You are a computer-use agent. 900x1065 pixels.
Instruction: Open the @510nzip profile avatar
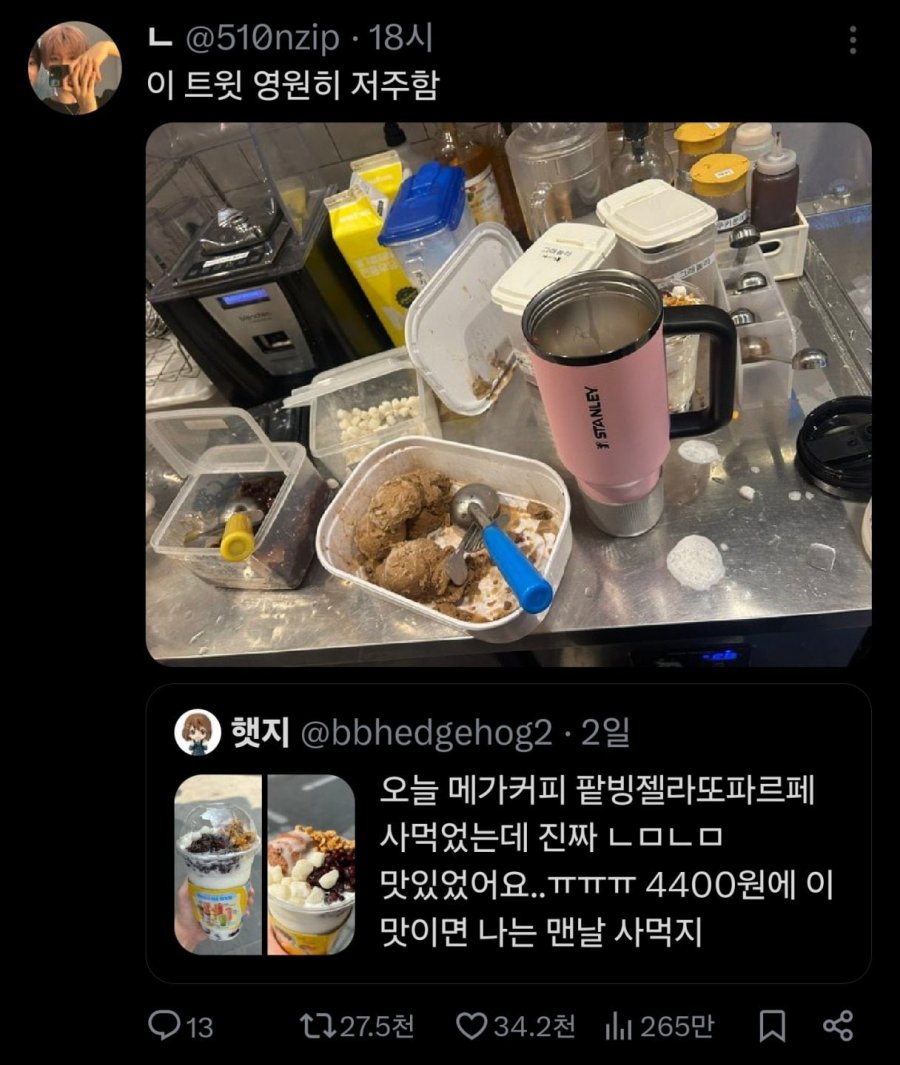click(x=75, y=68)
